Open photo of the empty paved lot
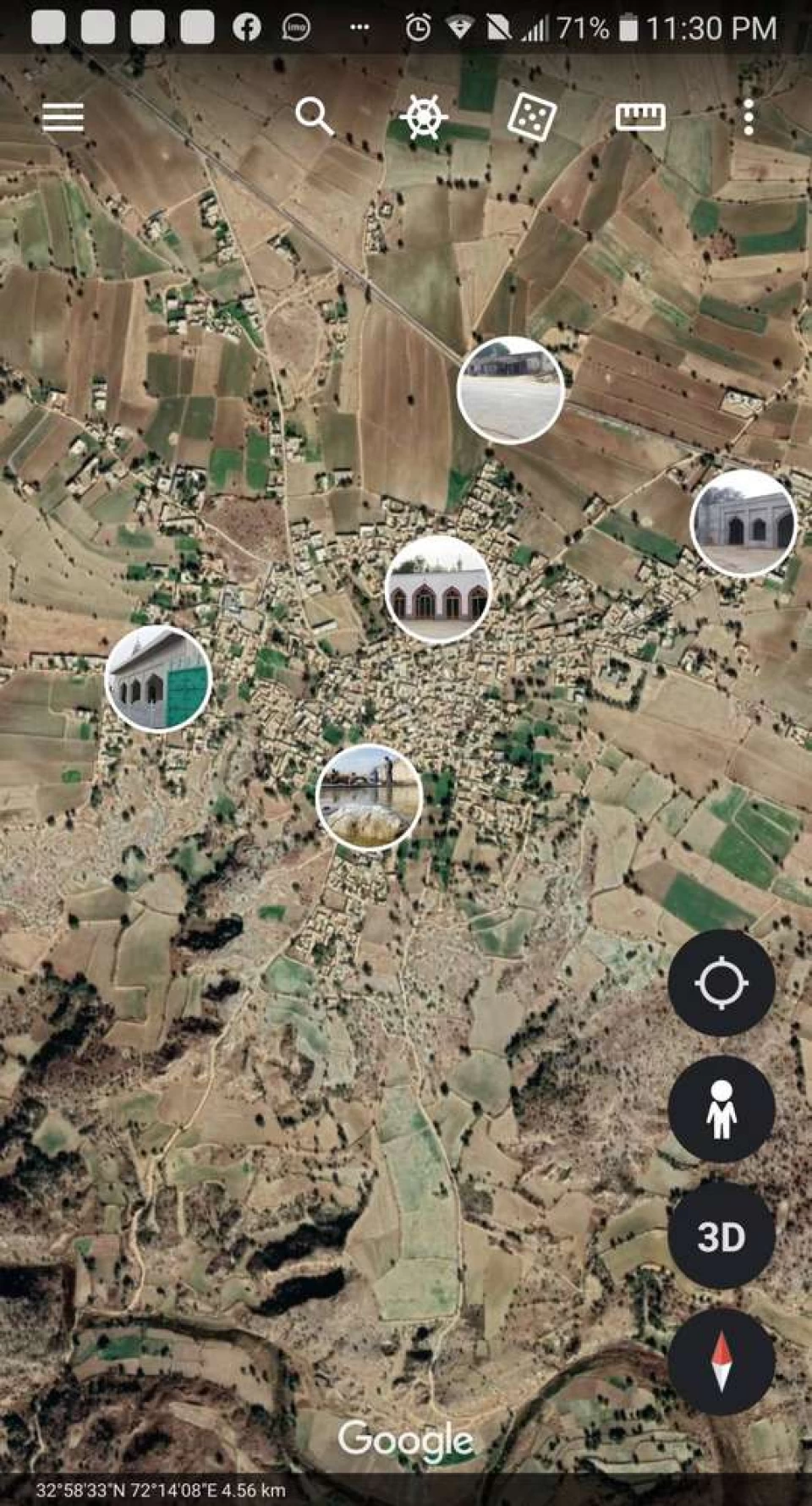The width and height of the screenshot is (812, 1506). click(511, 390)
